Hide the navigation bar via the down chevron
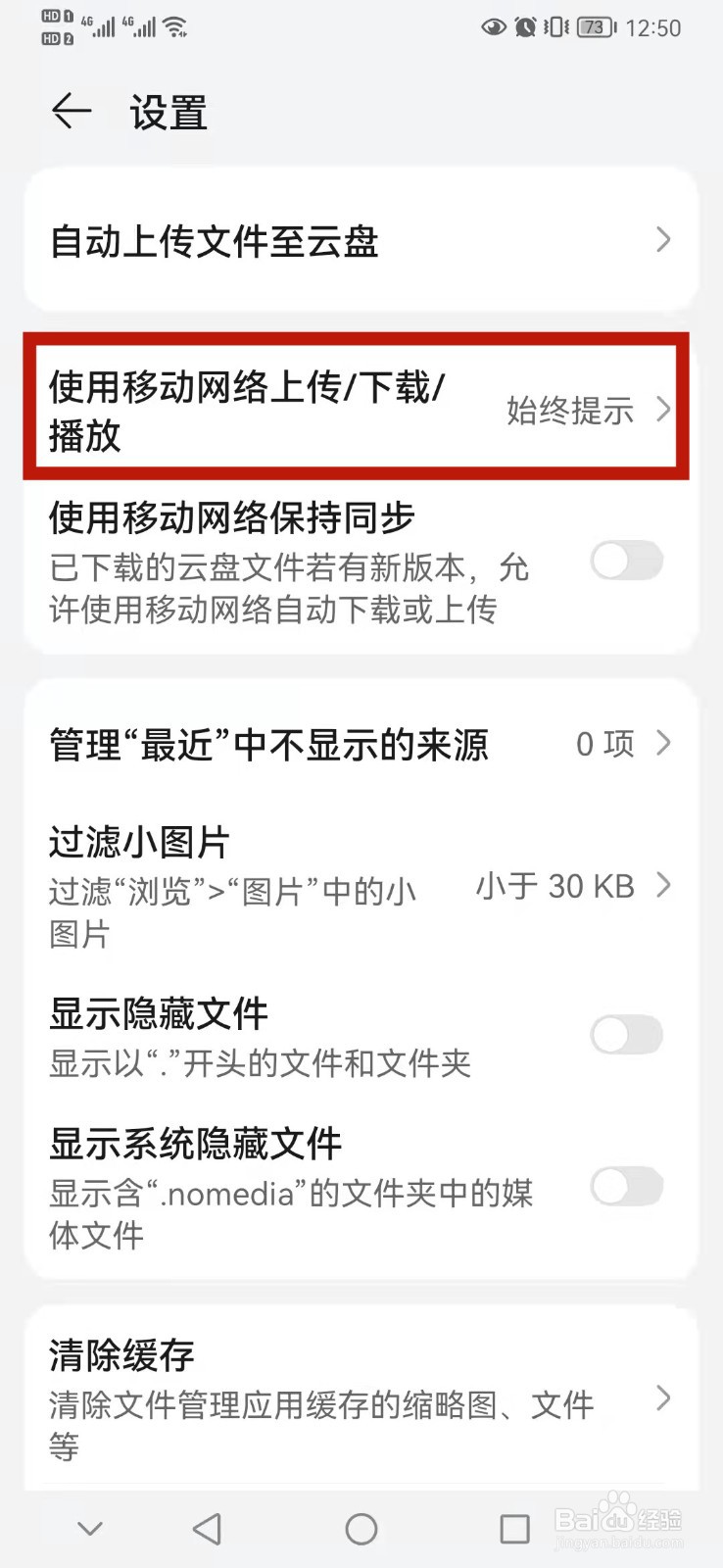The width and height of the screenshot is (723, 1568). 90,1529
